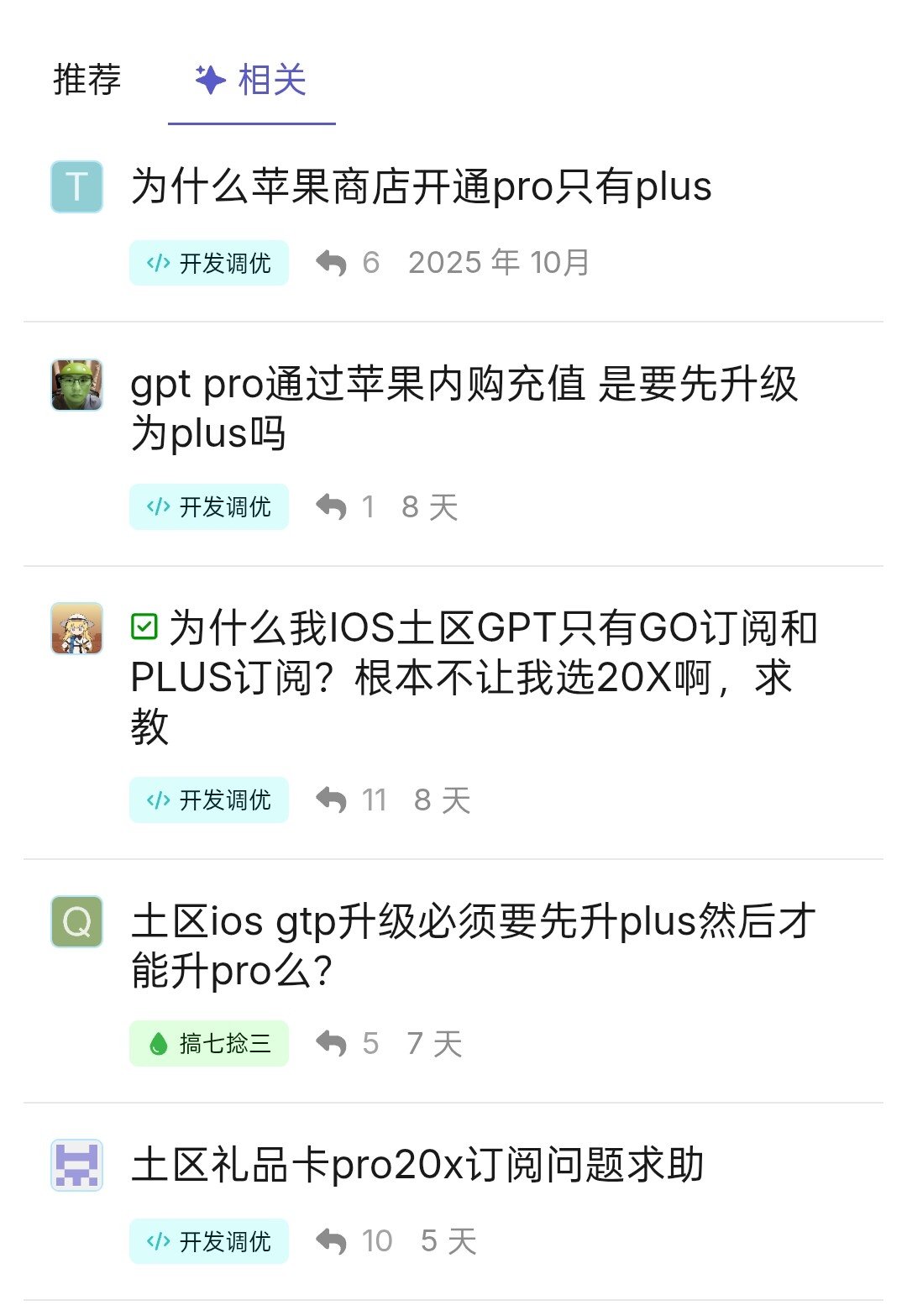Tap 开发调优 tag under 土区礼品卡 topic
This screenshot has width=907, height=1316.
pyautogui.click(x=209, y=1241)
